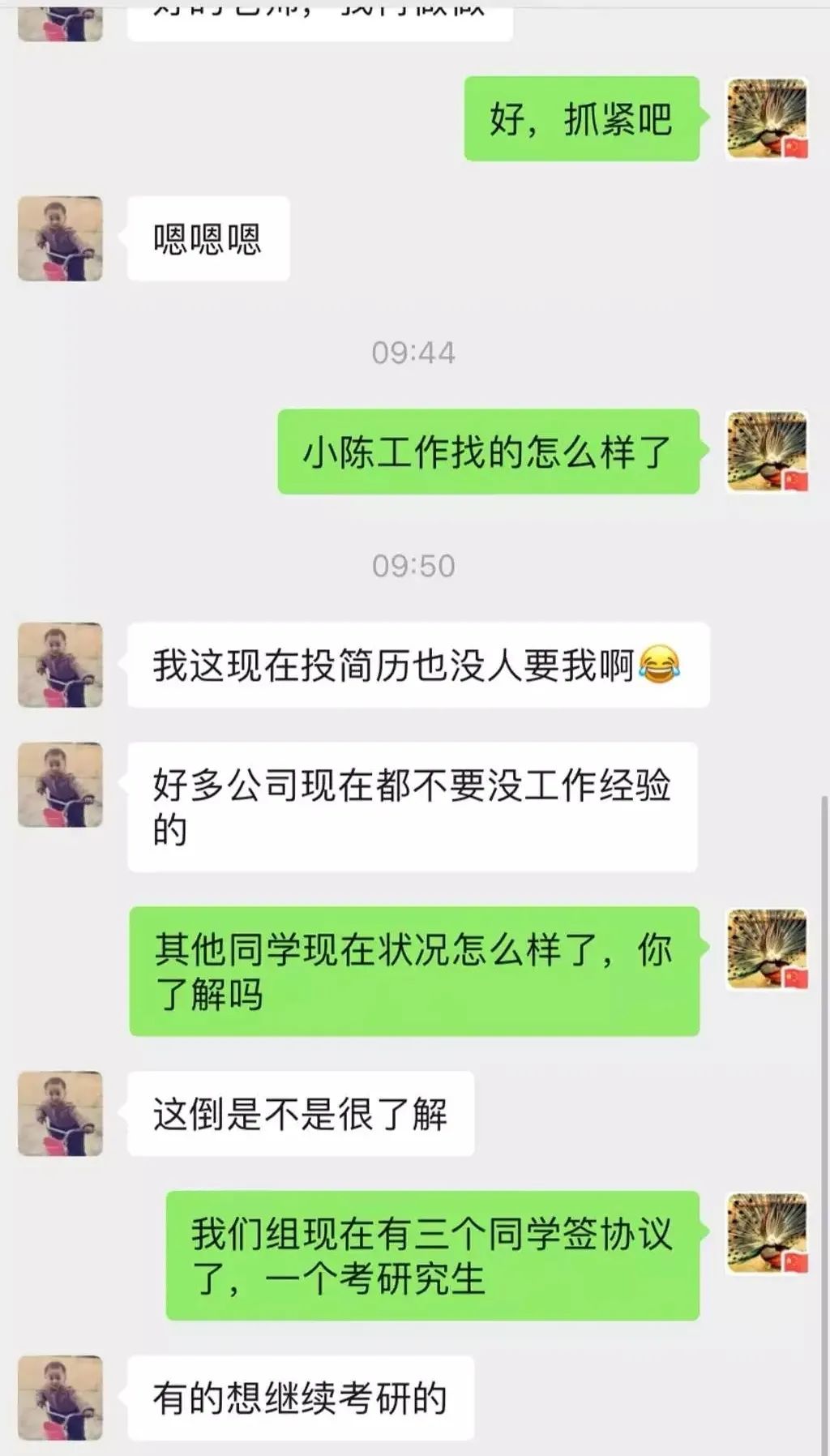The width and height of the screenshot is (830, 1456).
Task: Tap peacock avatar next to 小陈工作找的怎么样了
Action: [x=767, y=452]
